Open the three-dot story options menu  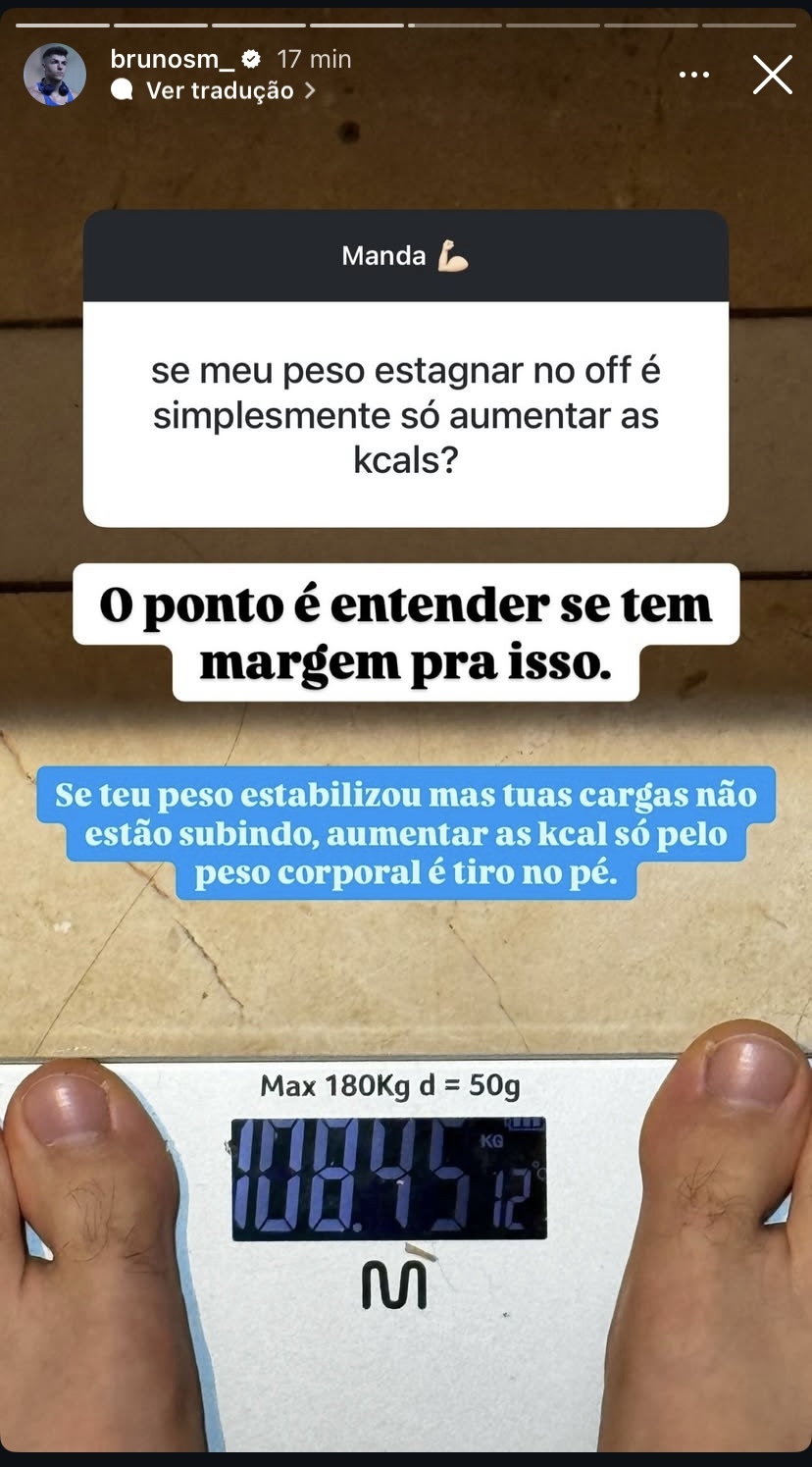coord(694,75)
